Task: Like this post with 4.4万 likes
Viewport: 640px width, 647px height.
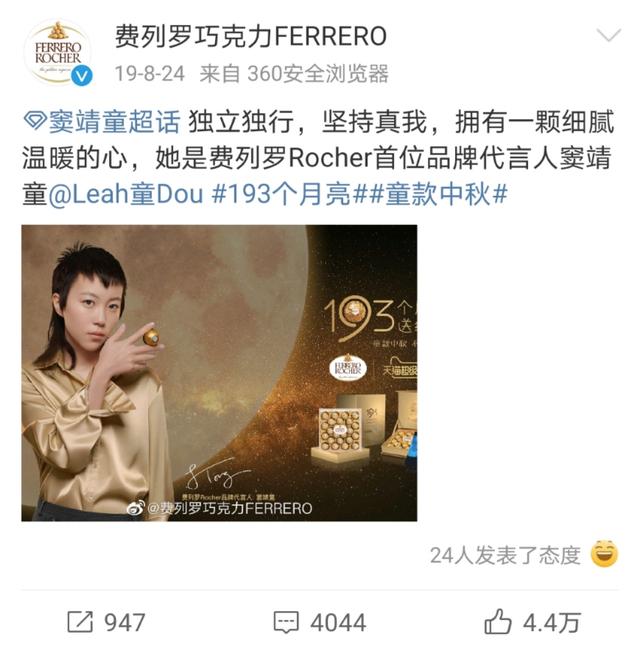Action: tap(532, 622)
